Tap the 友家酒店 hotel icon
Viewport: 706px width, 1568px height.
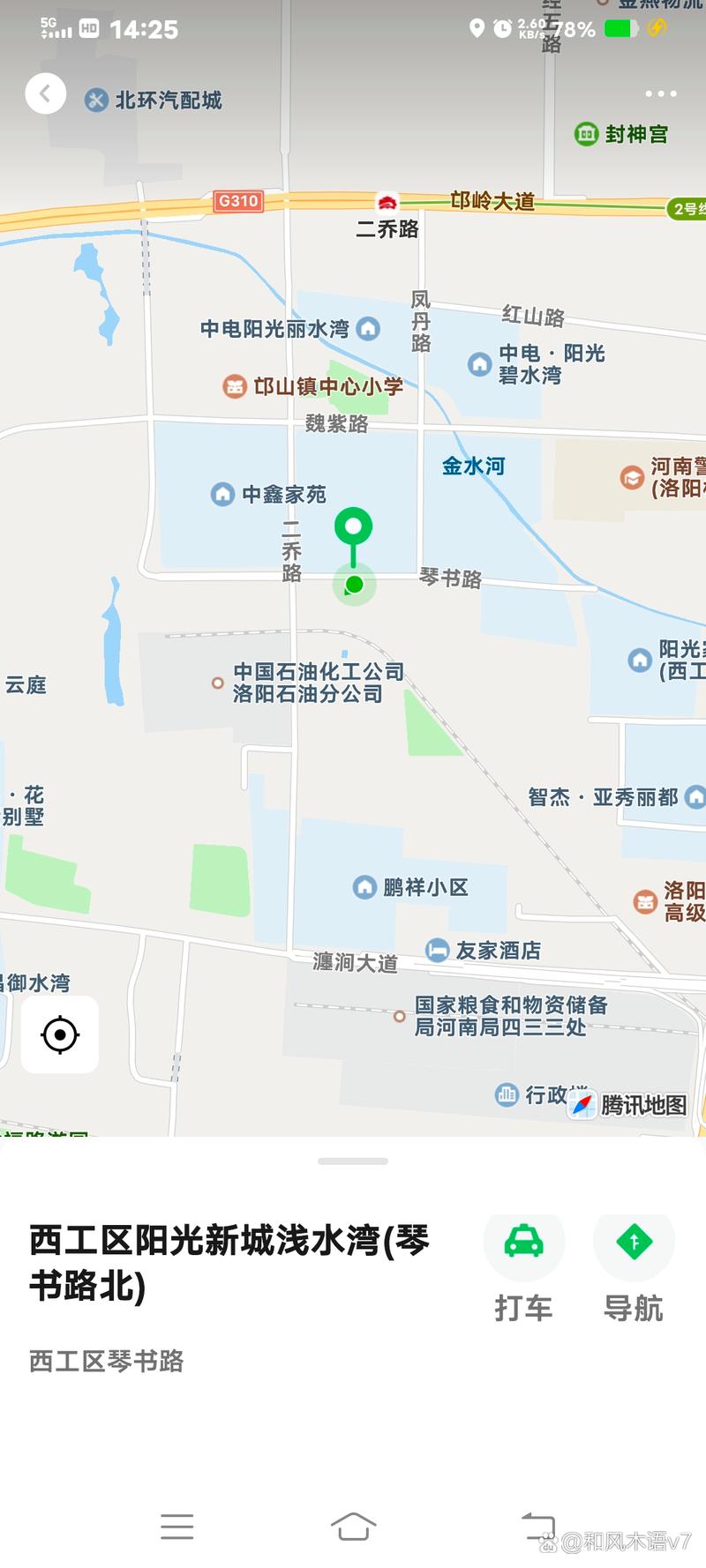click(x=439, y=951)
